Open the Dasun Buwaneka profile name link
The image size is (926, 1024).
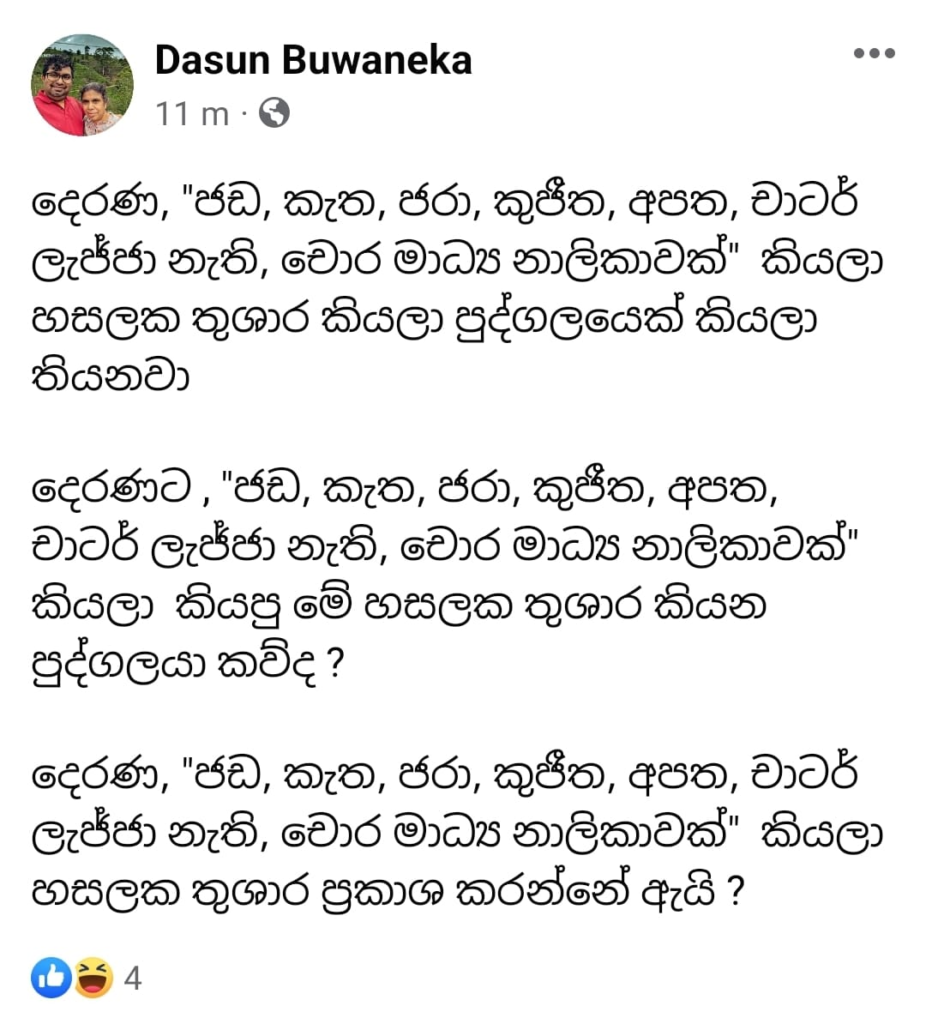pos(312,62)
